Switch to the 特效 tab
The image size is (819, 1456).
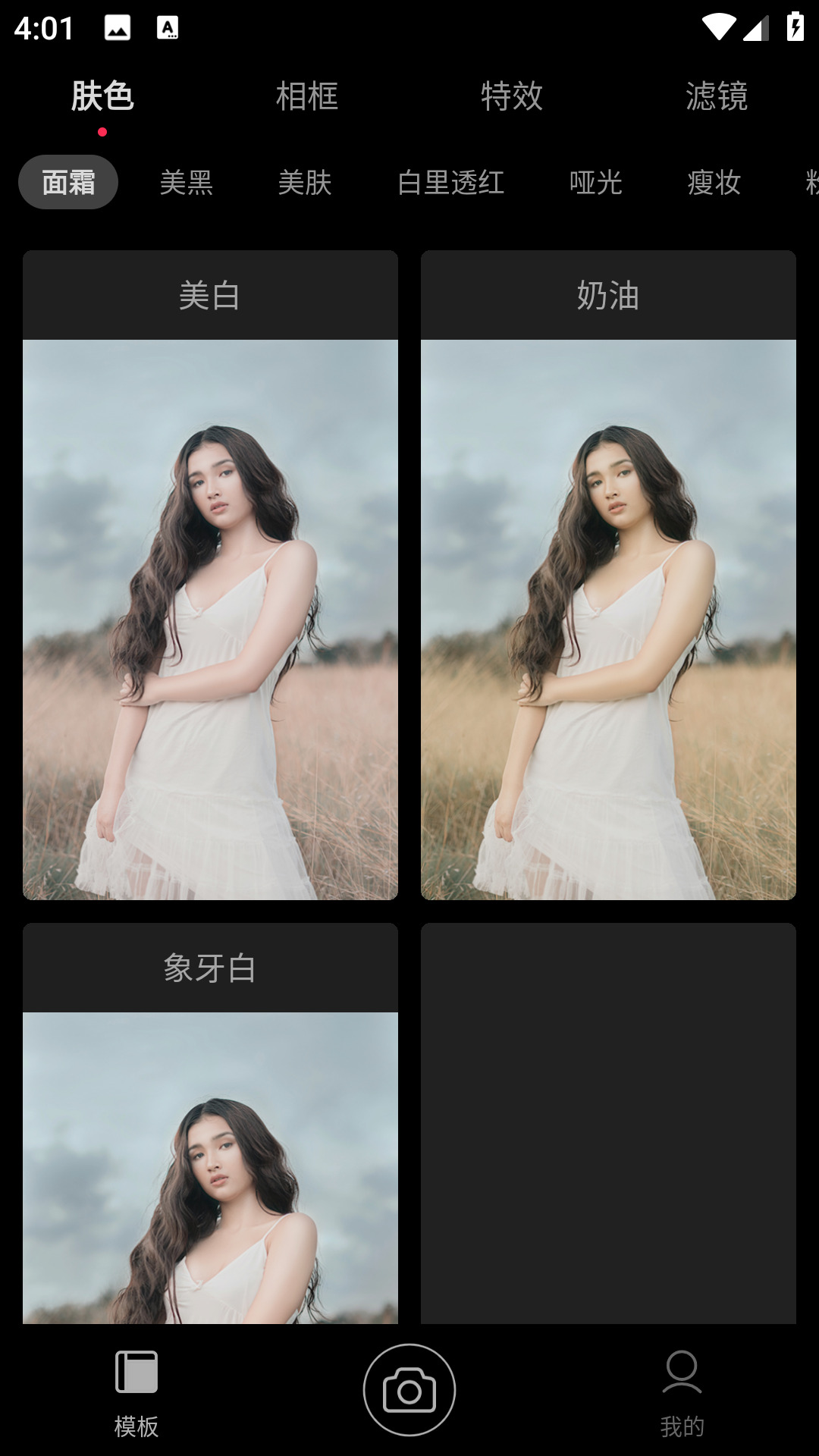[x=512, y=96]
